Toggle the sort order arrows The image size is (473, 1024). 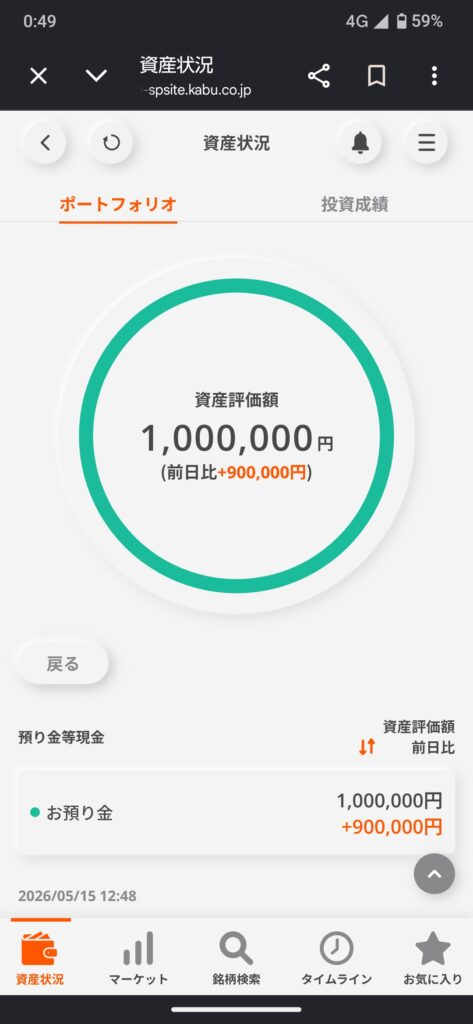(x=367, y=746)
